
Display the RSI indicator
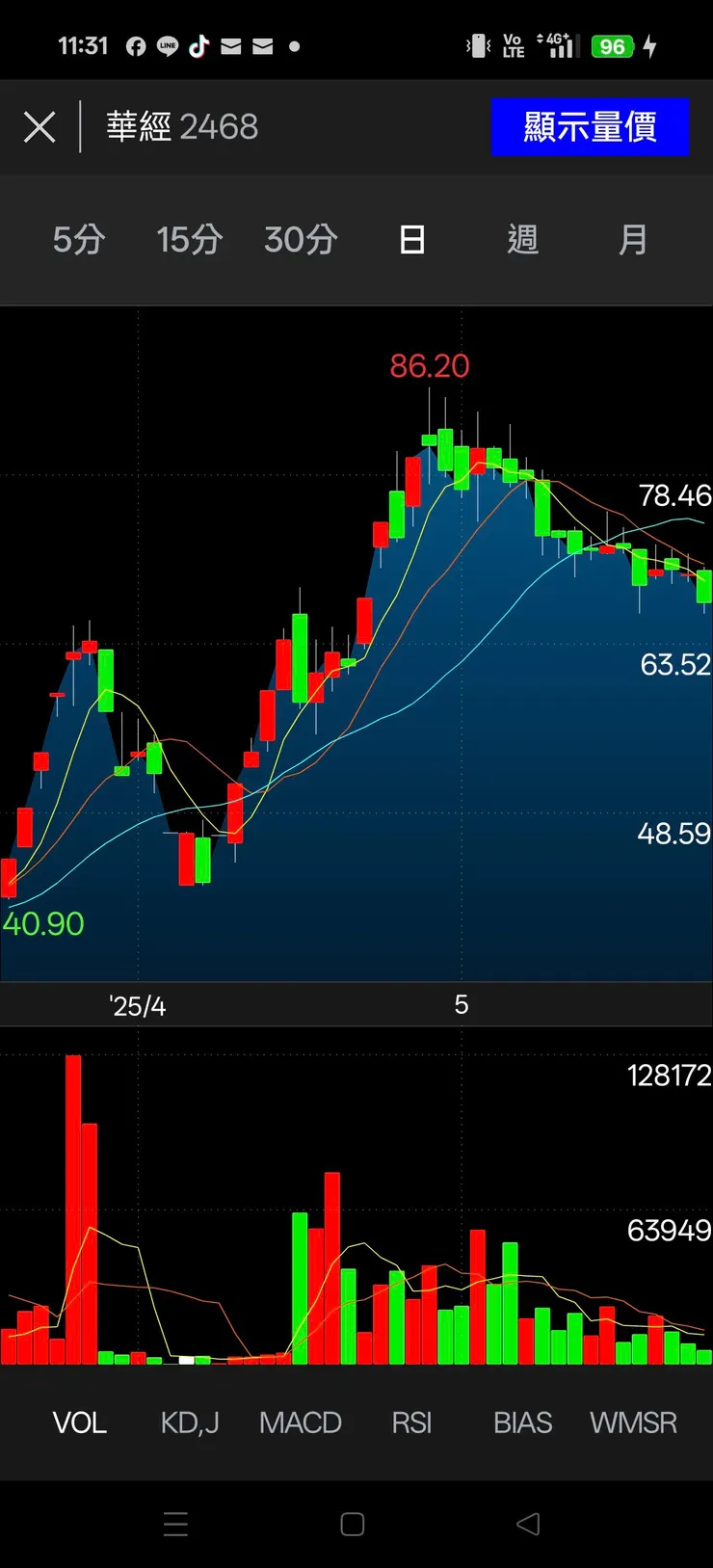411,1422
